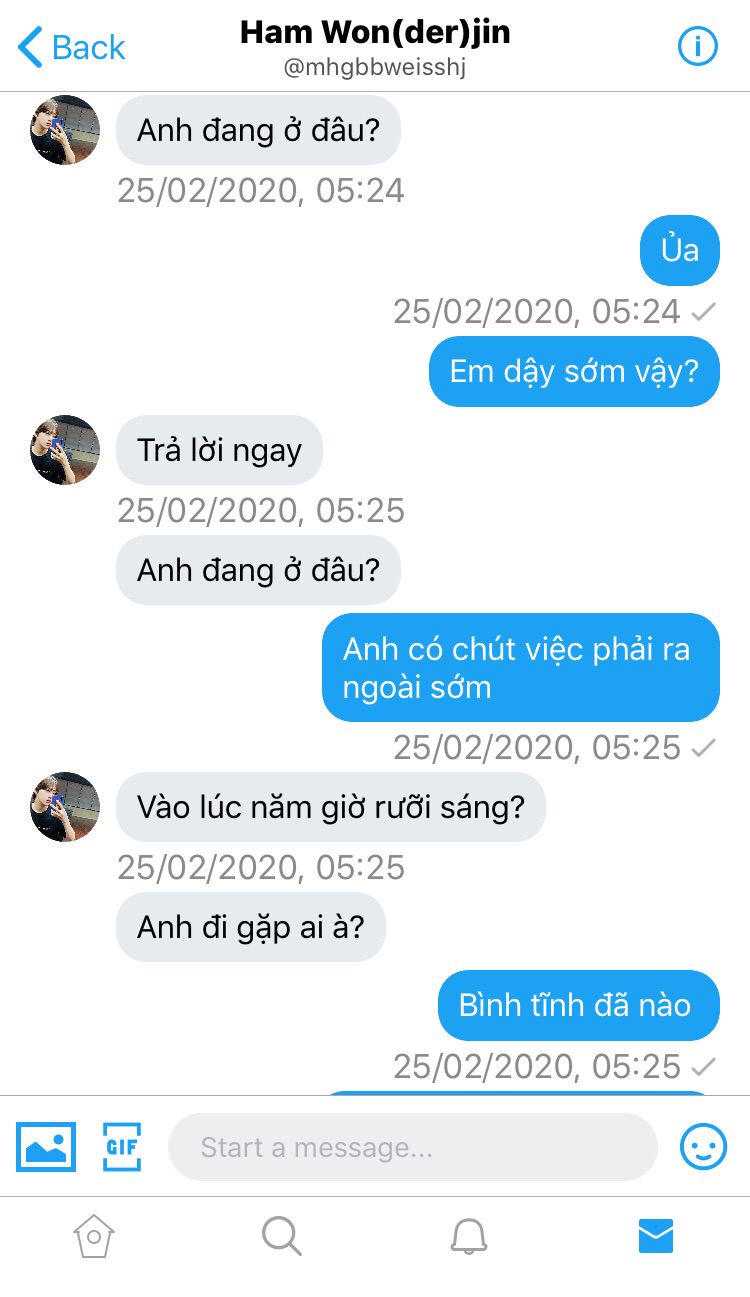The width and height of the screenshot is (750, 1297).
Task: Open the GIF picker
Action: 122,1147
